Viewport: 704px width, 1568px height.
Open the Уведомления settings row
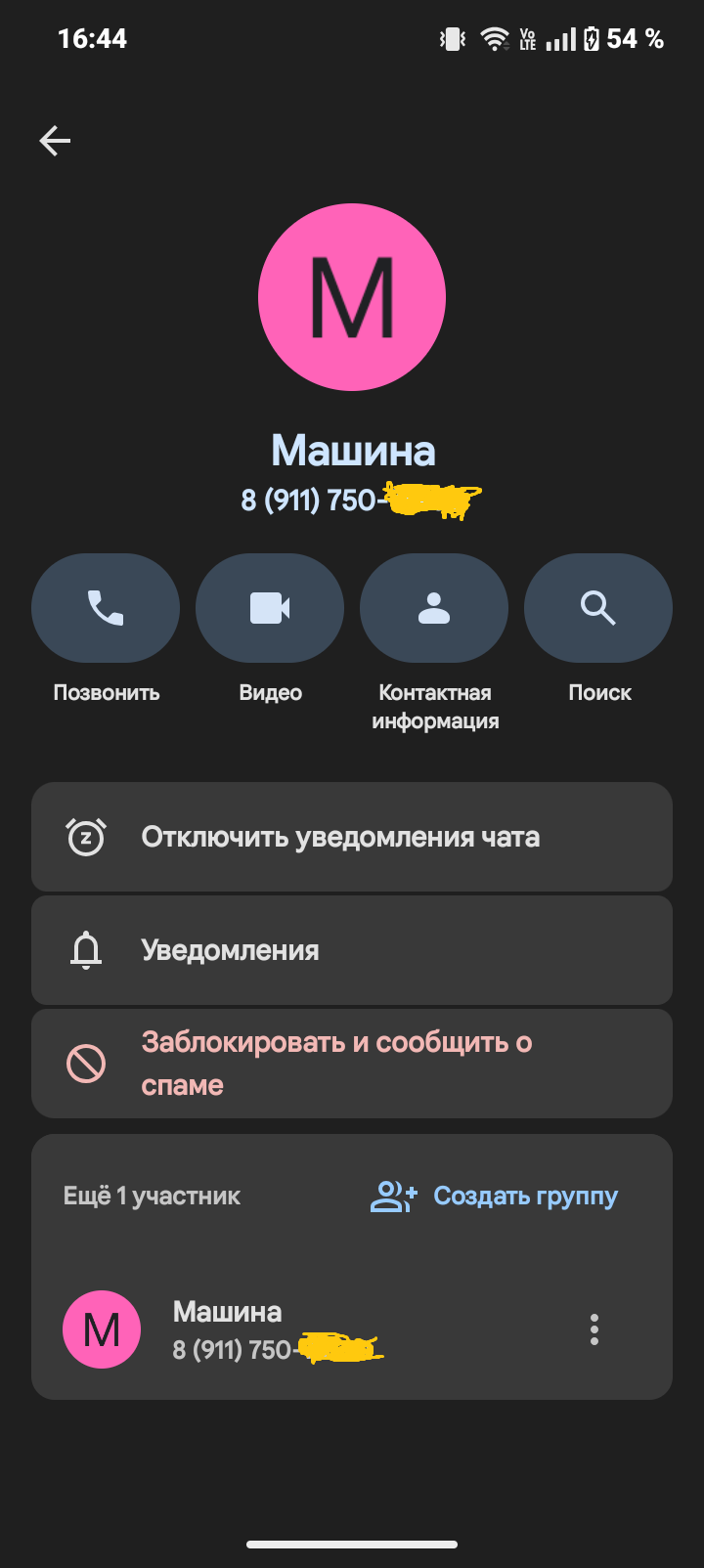pyautogui.click(x=352, y=950)
